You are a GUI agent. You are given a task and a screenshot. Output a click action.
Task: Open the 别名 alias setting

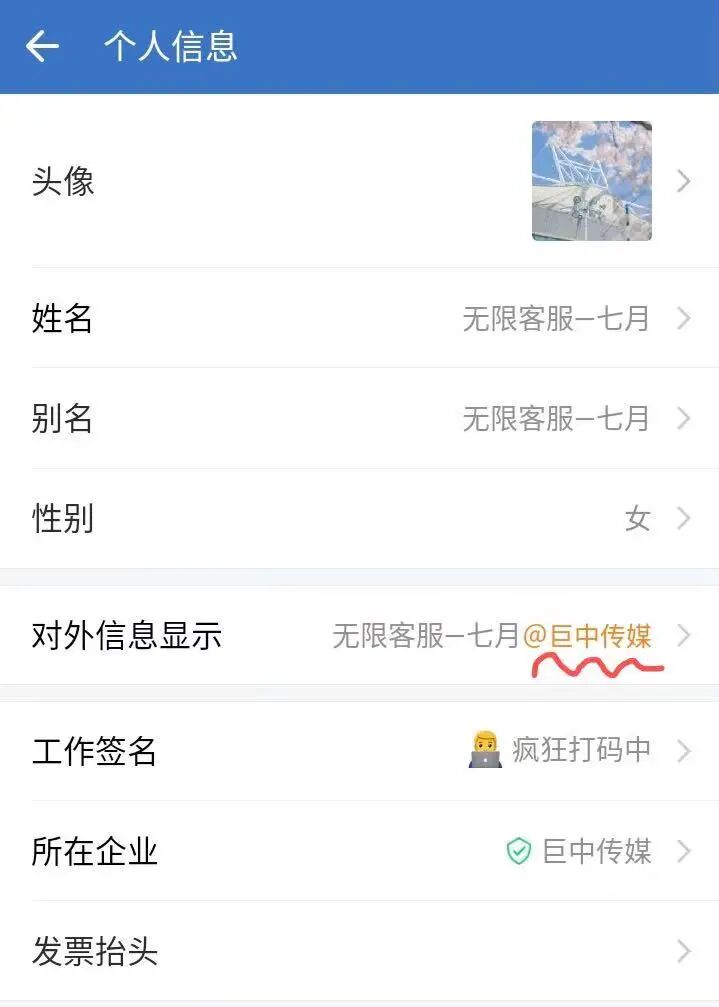pyautogui.click(x=360, y=418)
